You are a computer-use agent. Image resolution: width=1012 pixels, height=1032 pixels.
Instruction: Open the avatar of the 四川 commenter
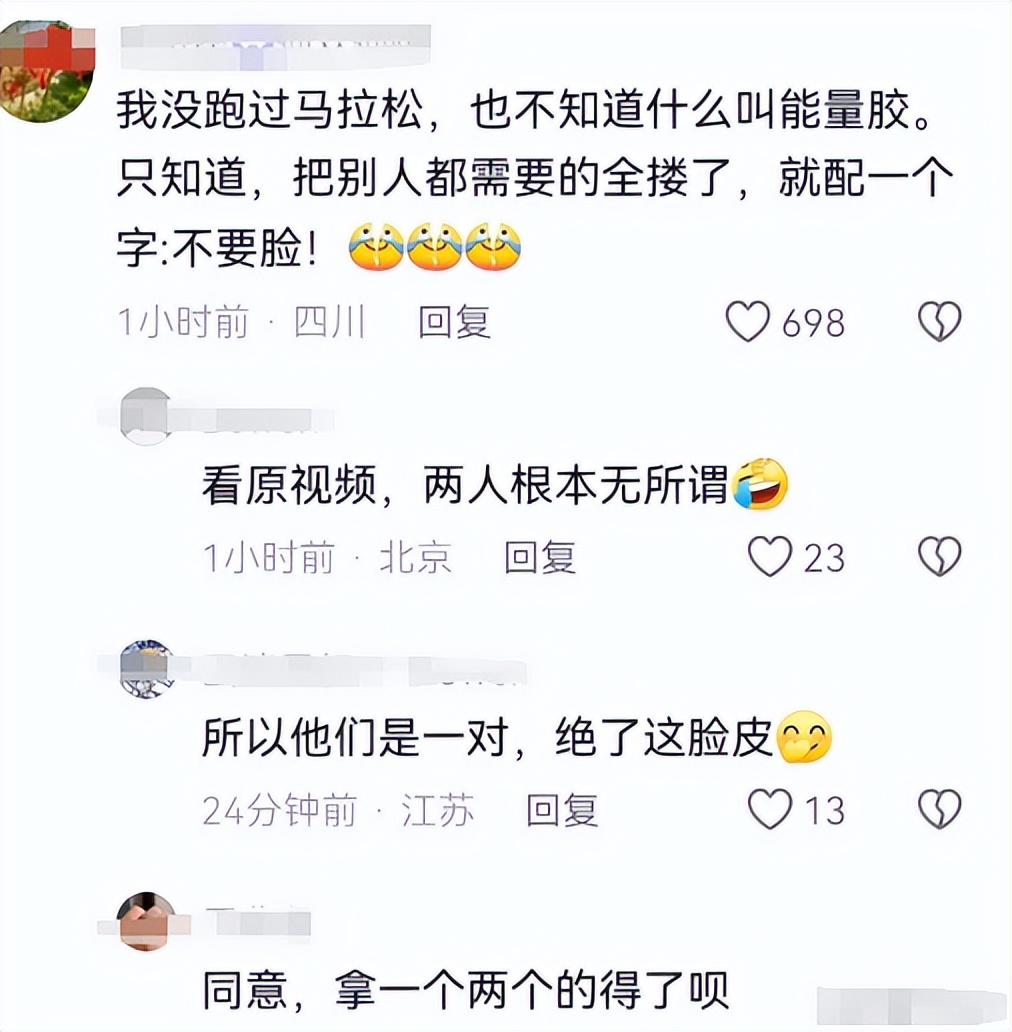[44, 70]
